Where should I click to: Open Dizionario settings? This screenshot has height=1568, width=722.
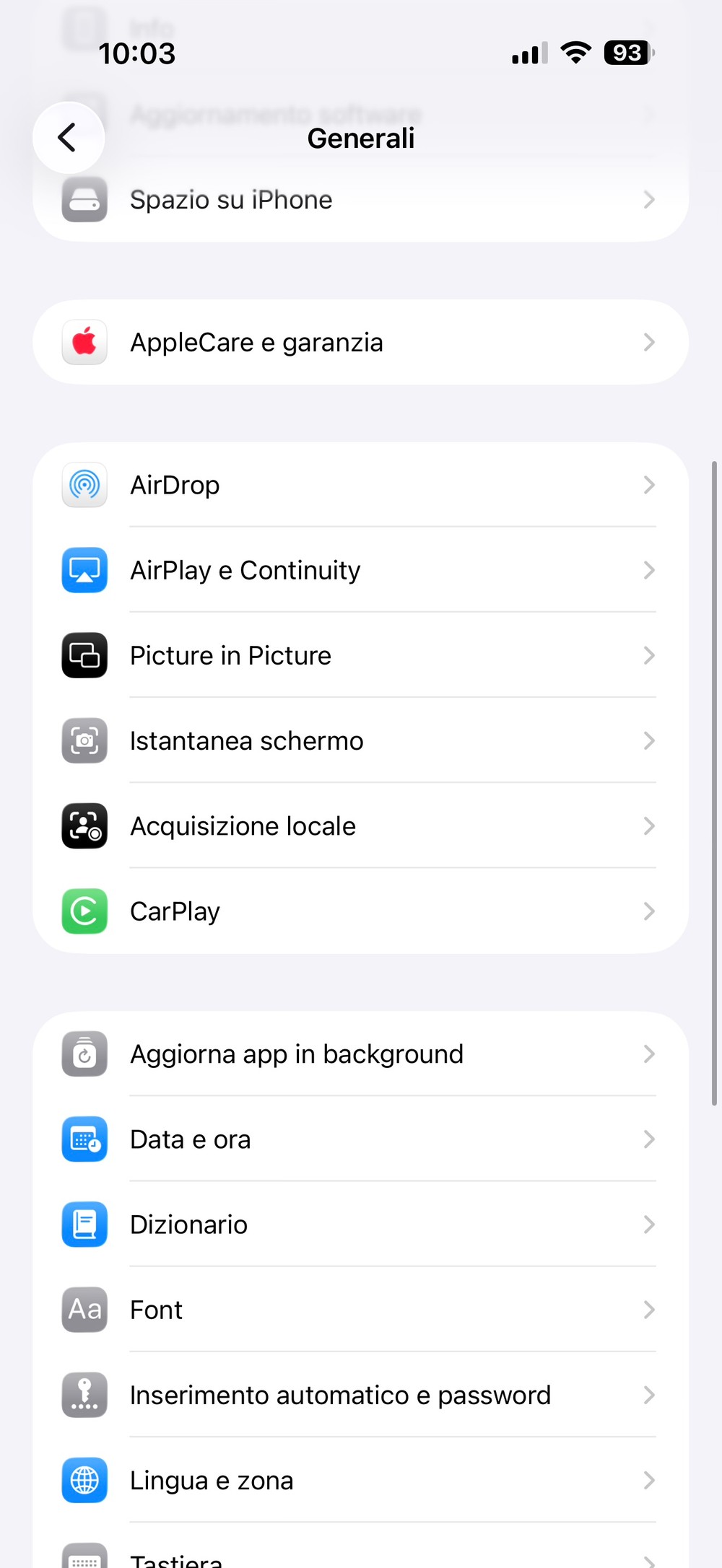(x=360, y=1225)
